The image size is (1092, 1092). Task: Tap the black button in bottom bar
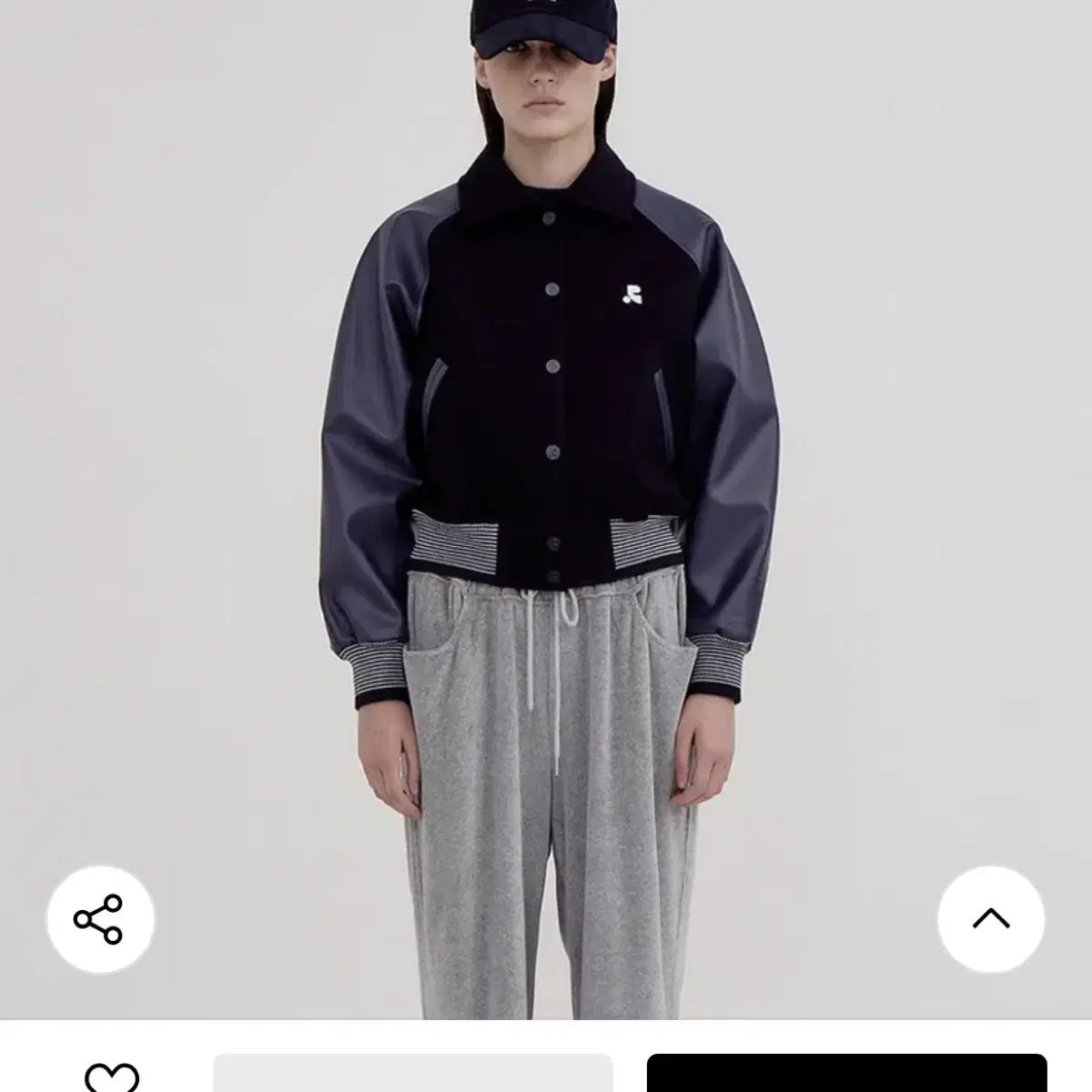846,1074
